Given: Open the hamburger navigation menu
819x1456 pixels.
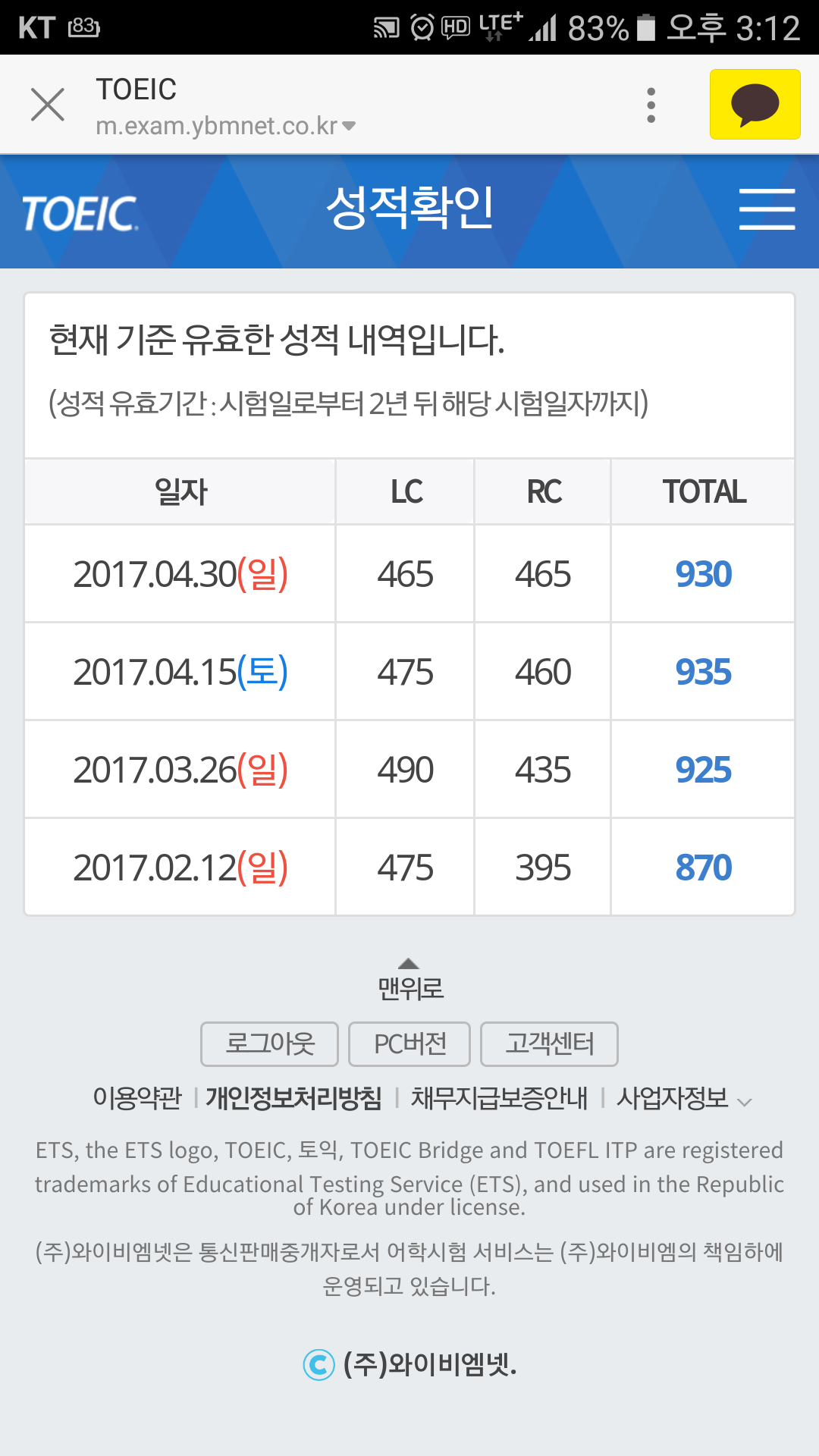Looking at the screenshot, I should [x=767, y=209].
